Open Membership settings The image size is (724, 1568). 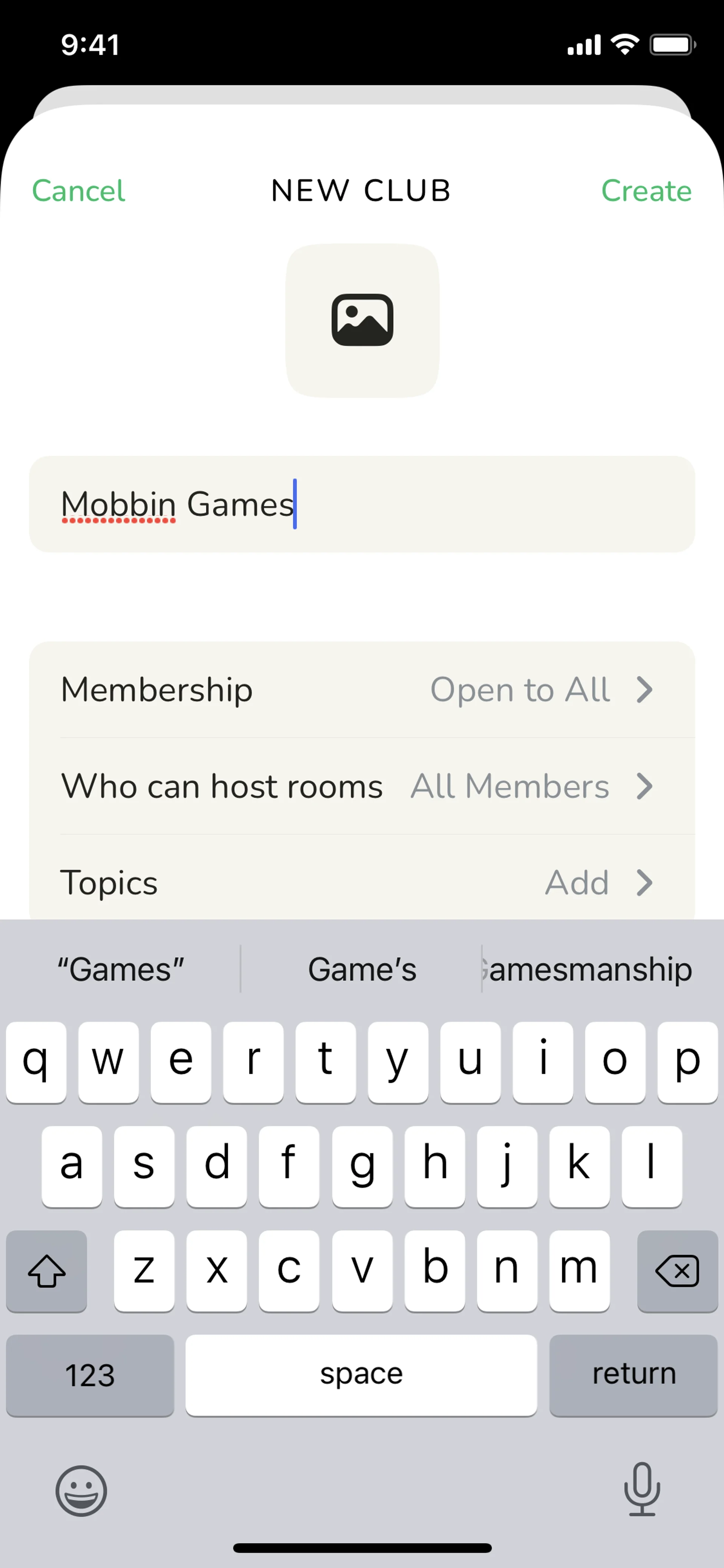click(362, 690)
